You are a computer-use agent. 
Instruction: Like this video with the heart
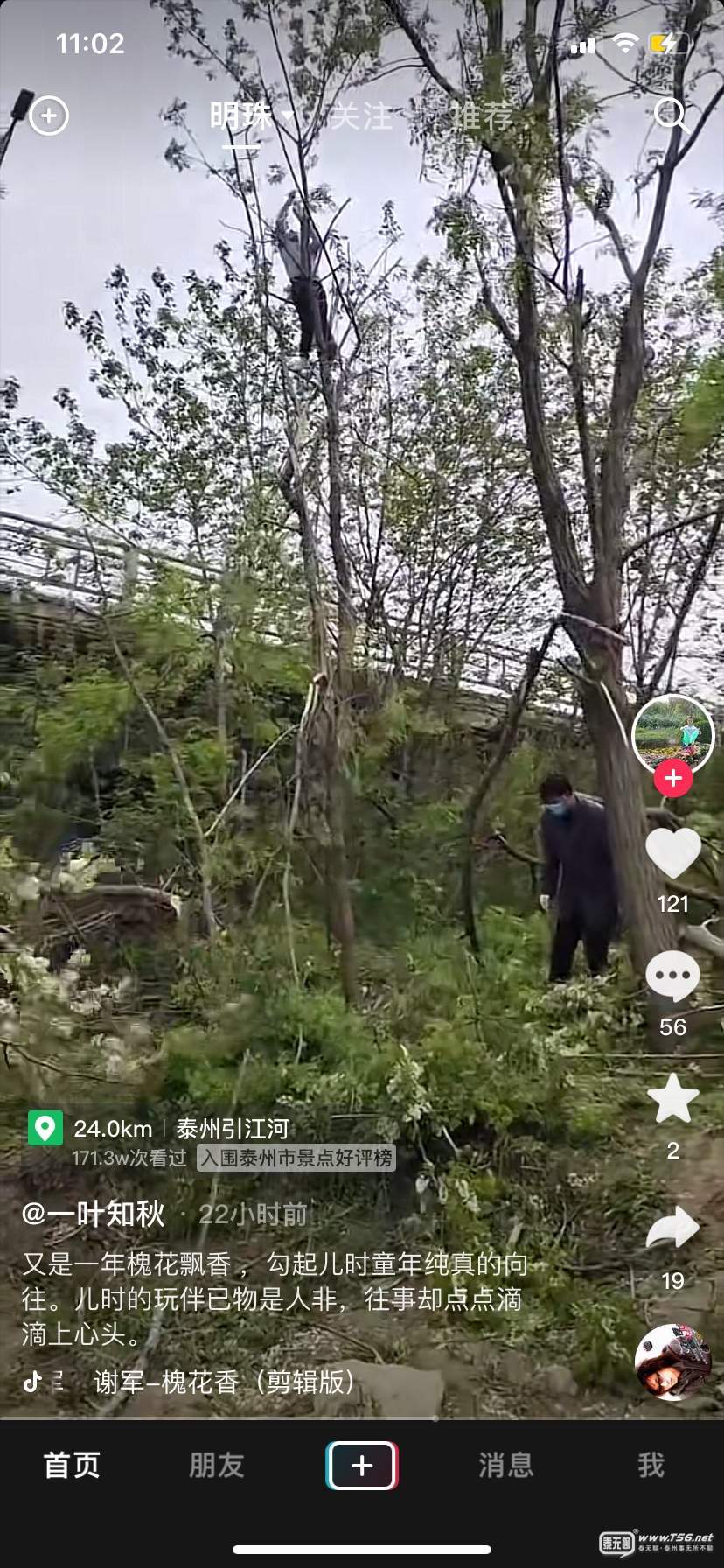coord(672,853)
